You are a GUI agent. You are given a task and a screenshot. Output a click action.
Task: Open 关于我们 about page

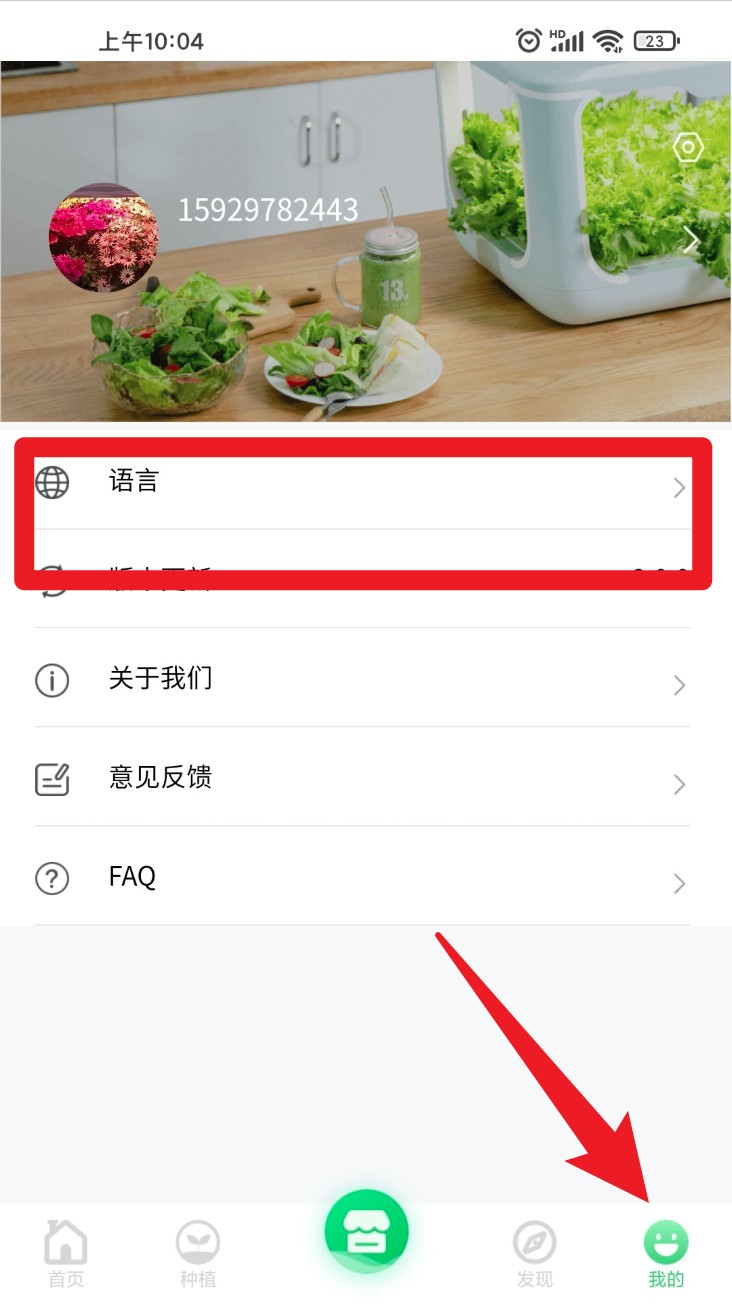360,680
